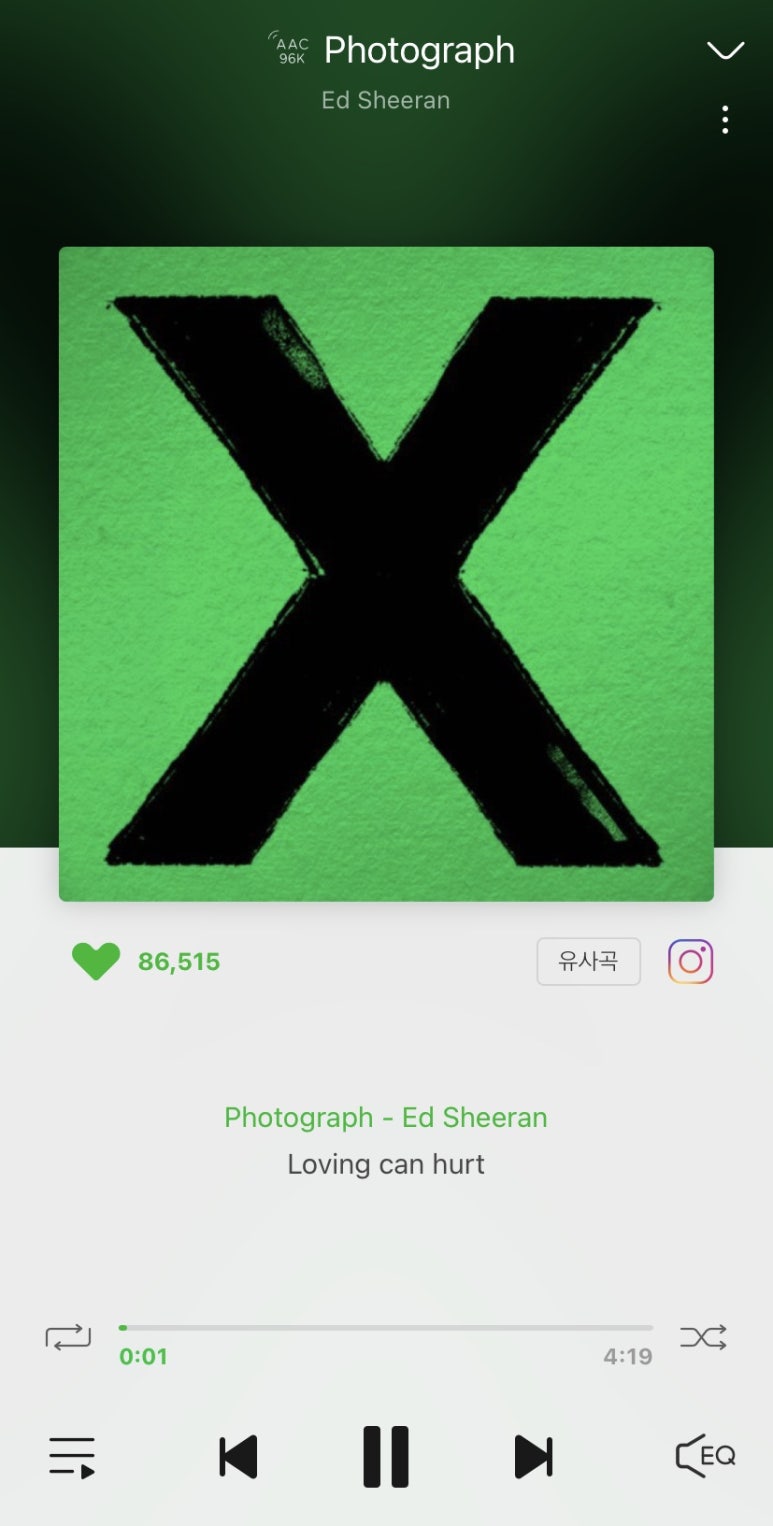Unlike the song via the green heart

coord(96,961)
